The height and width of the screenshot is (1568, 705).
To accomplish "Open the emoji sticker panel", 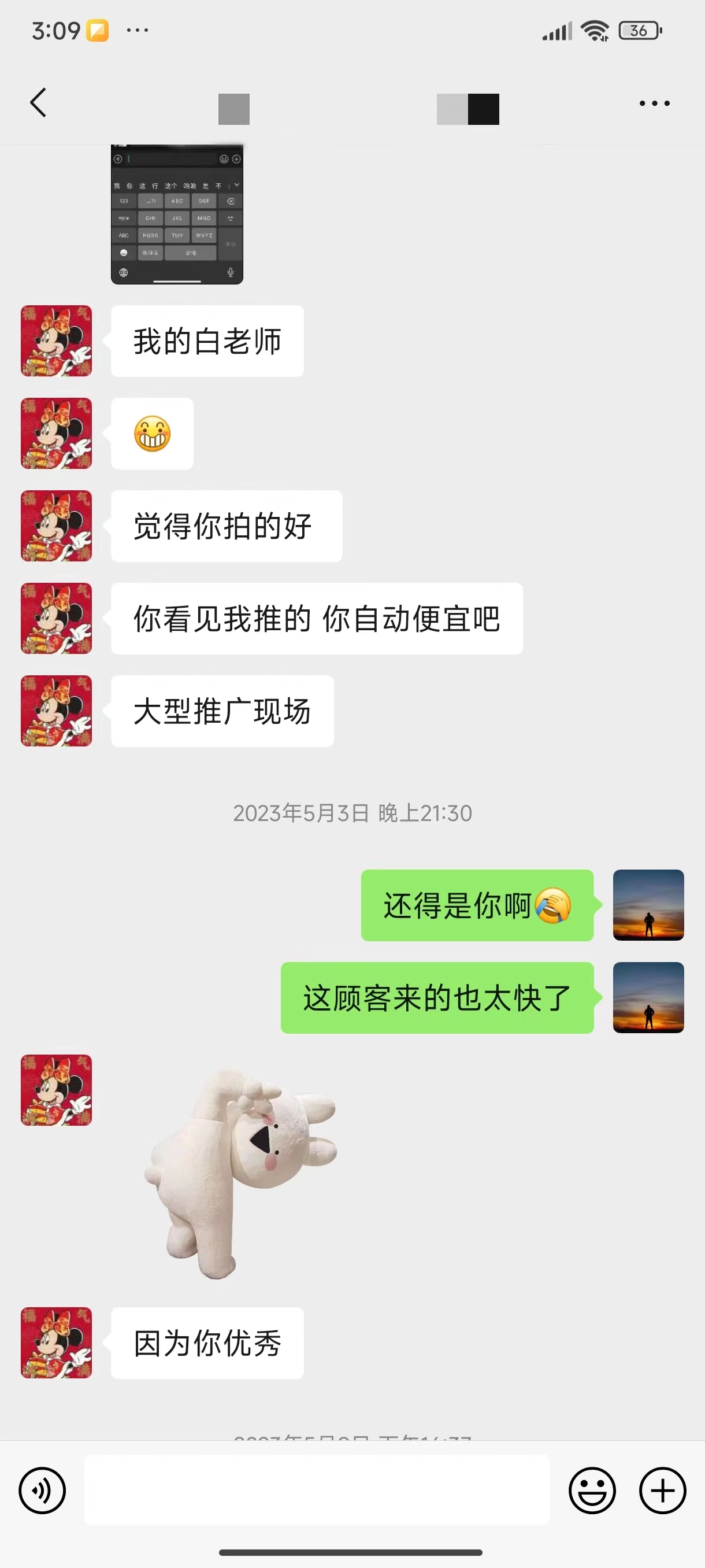I will 592,1490.
